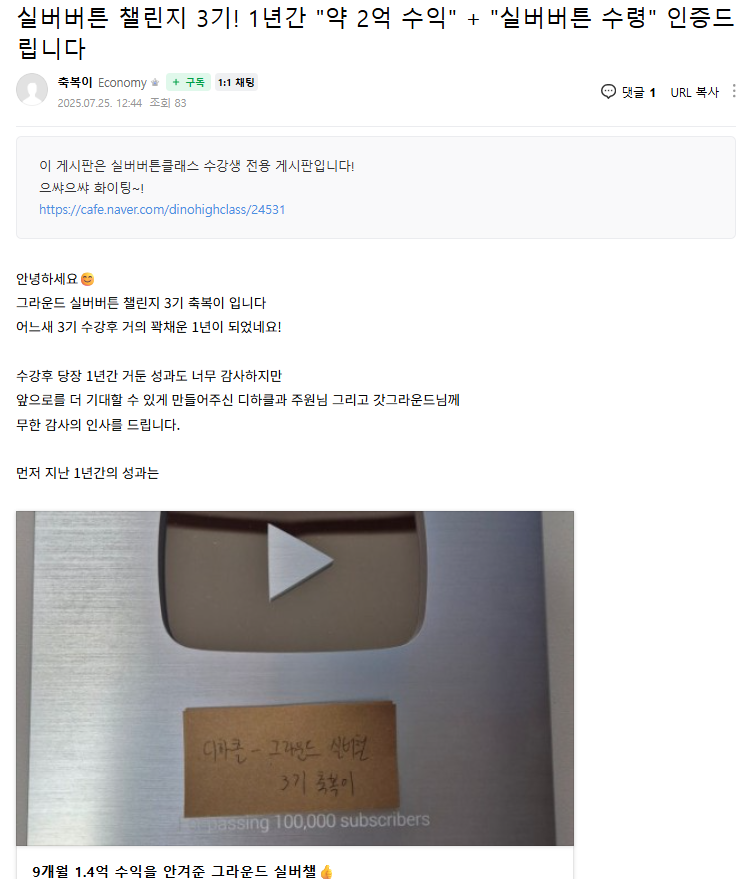
Task: Open author 축복이's profile picture
Action: (x=32, y=90)
